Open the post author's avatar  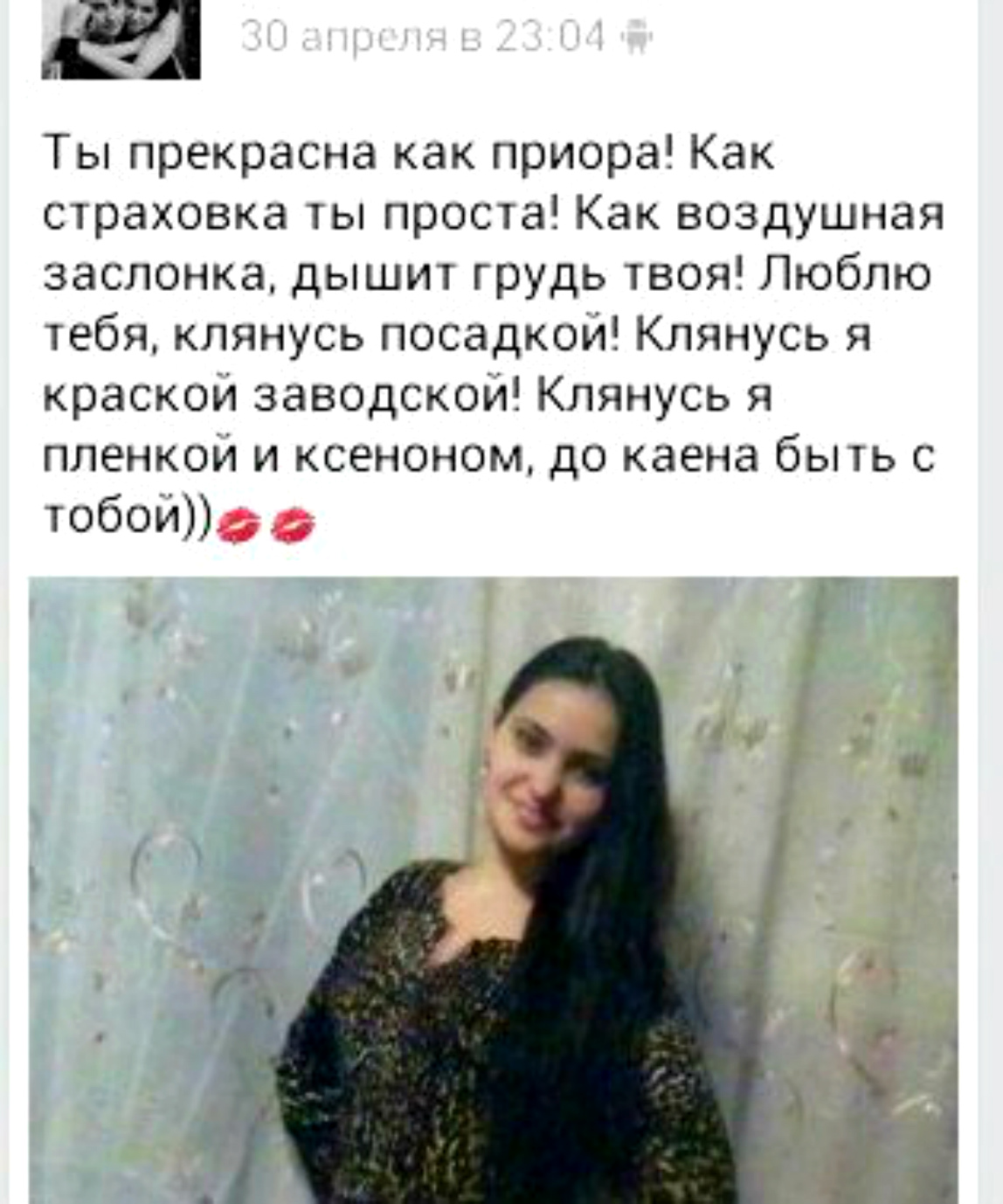121,39
